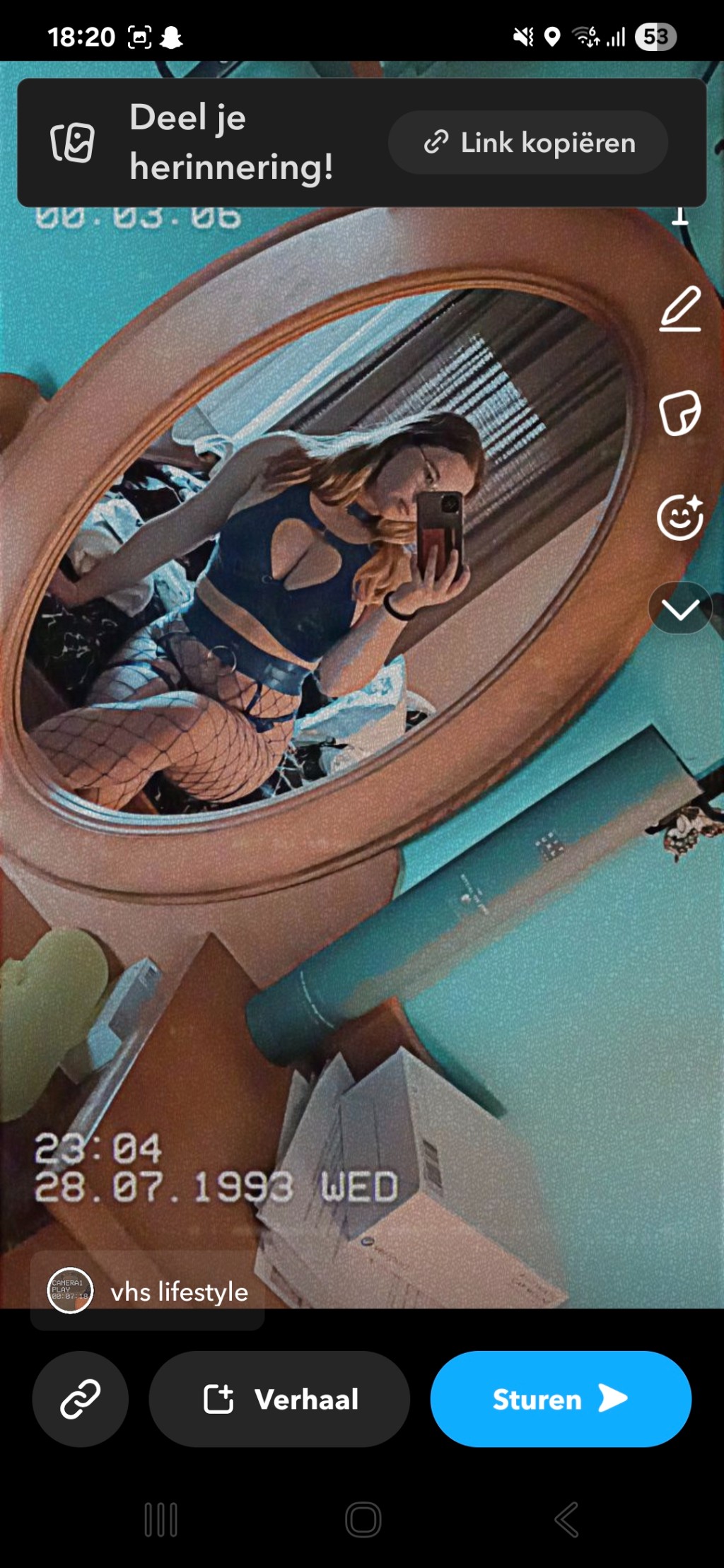Copy the link via Link kopiëren

(528, 142)
